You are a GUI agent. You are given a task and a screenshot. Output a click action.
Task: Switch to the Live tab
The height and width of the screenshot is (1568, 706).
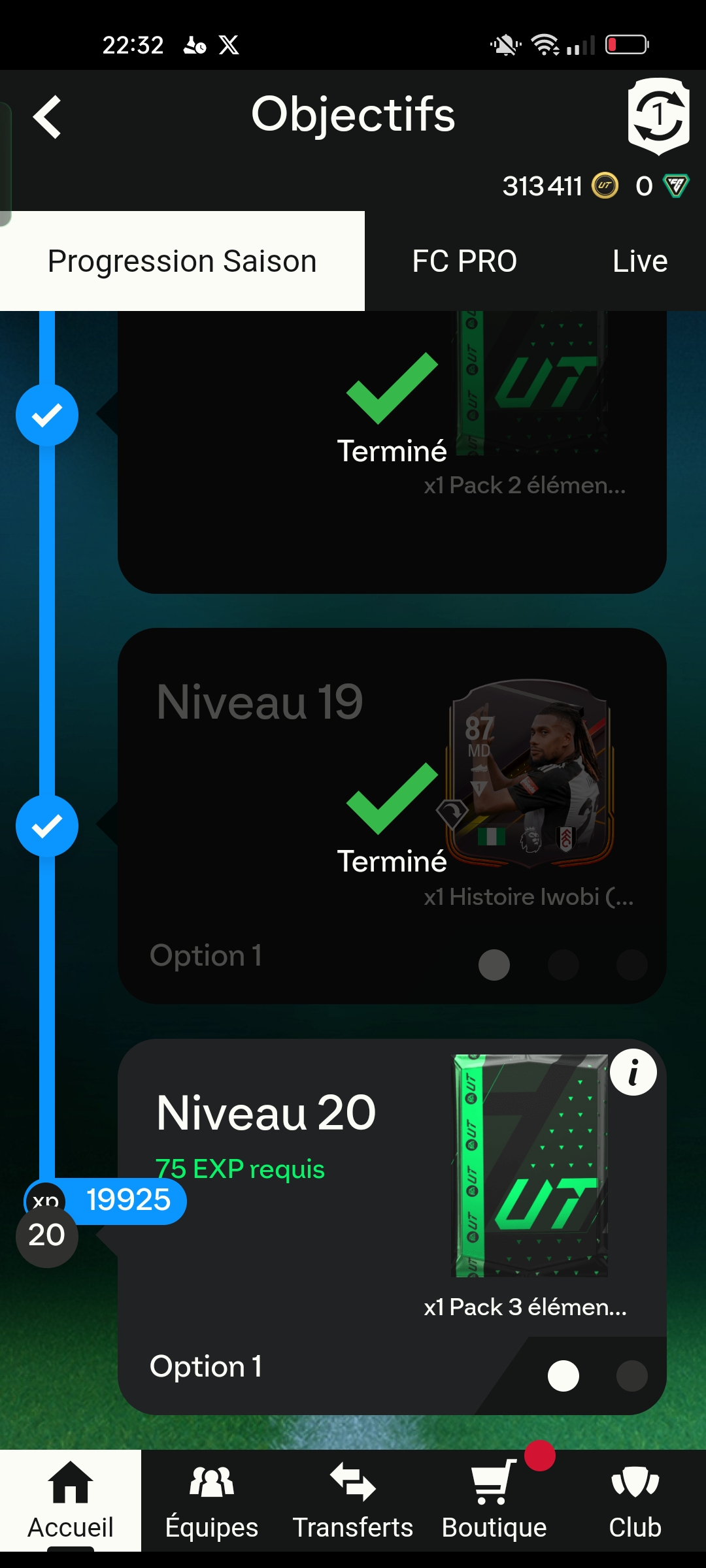(639, 261)
